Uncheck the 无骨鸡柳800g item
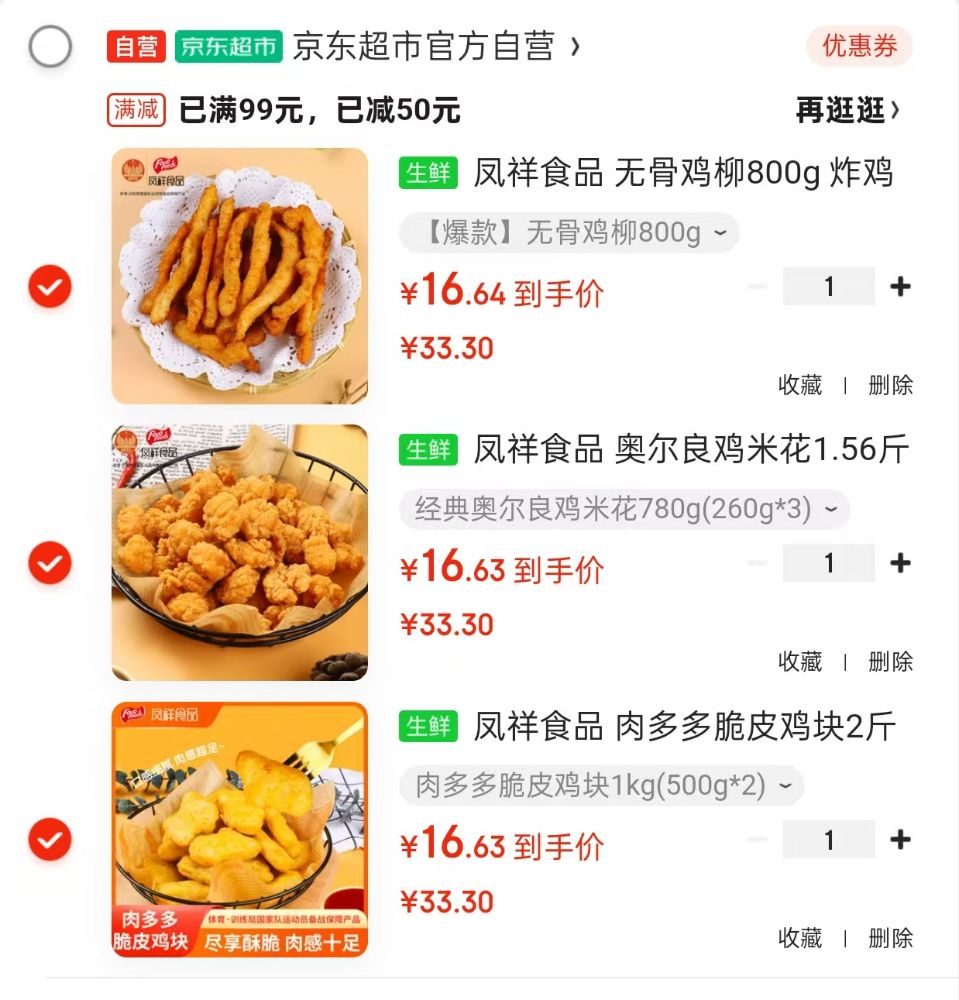 click(x=50, y=288)
